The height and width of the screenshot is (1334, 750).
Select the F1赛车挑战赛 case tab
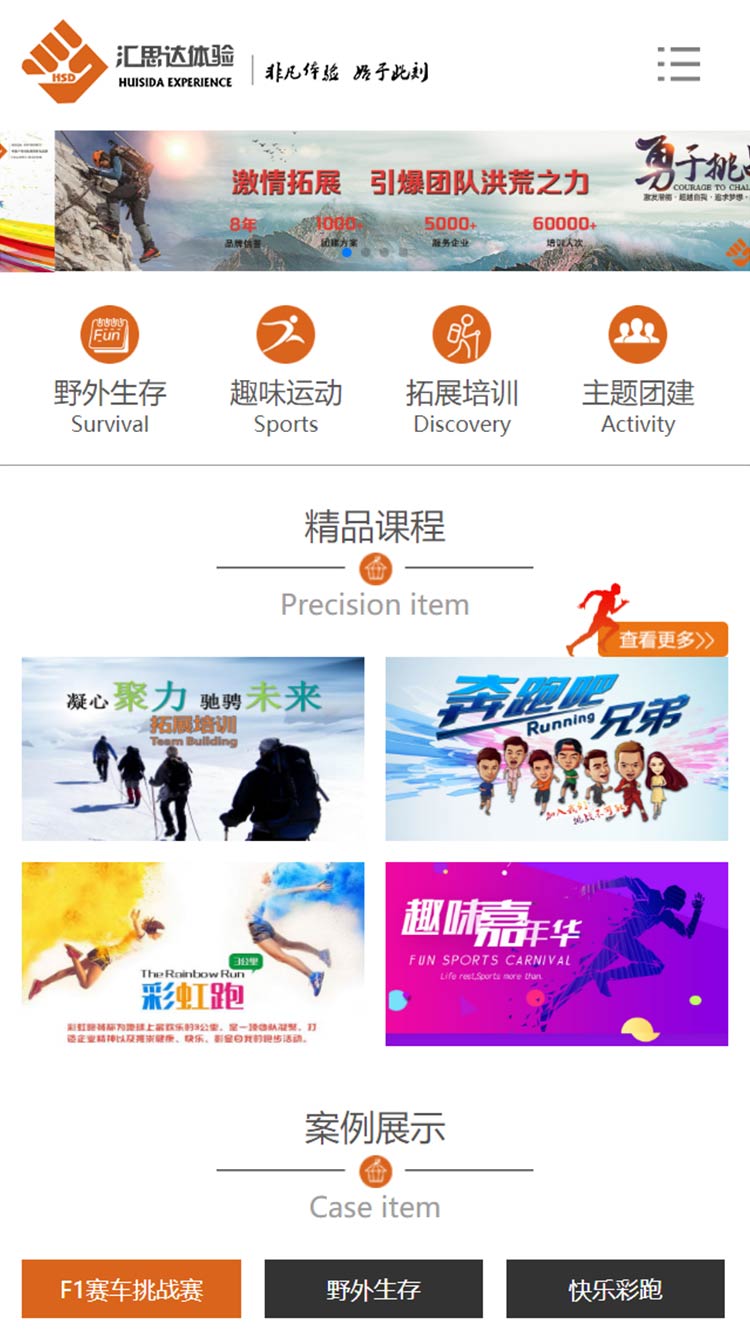pos(131,1289)
